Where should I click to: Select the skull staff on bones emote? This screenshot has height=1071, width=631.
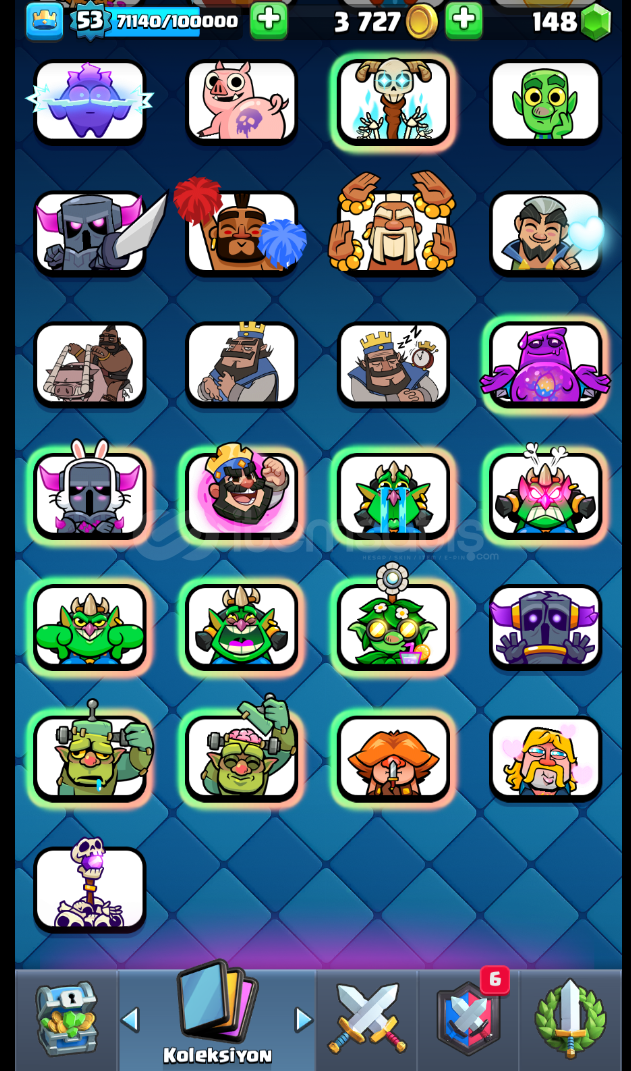pyautogui.click(x=90, y=889)
